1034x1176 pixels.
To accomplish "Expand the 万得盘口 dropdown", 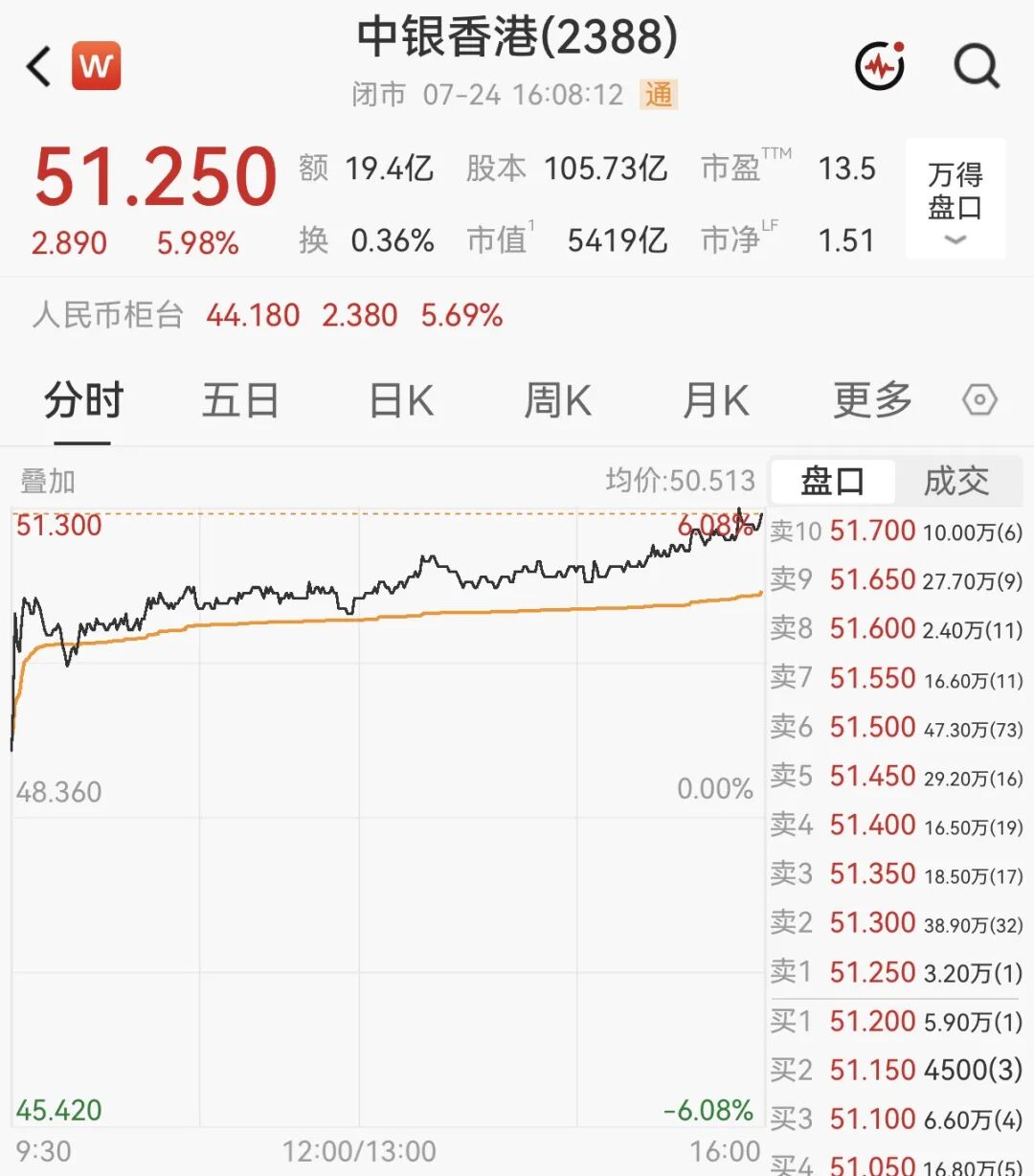I will pyautogui.click(x=955, y=199).
